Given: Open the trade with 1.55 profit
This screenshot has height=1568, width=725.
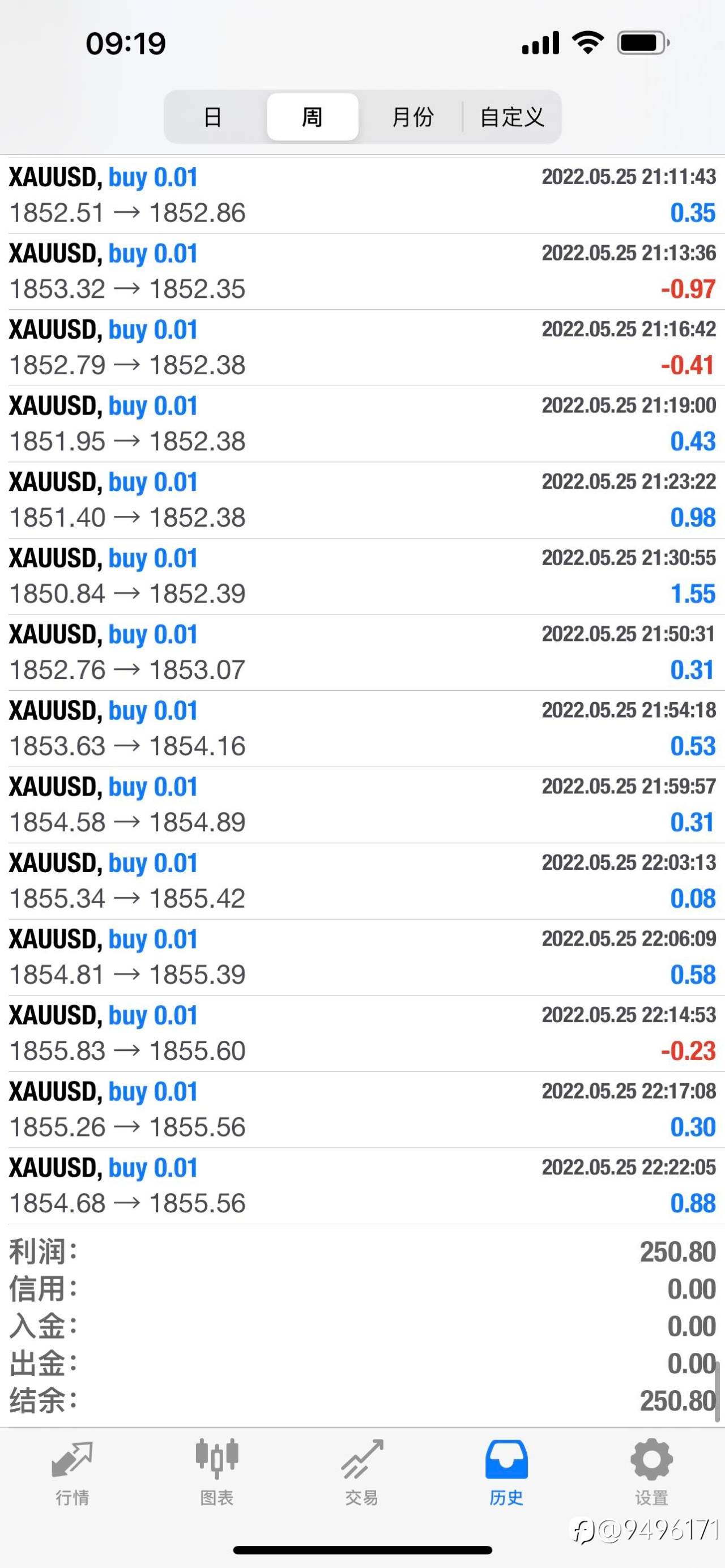Looking at the screenshot, I should tap(362, 576).
